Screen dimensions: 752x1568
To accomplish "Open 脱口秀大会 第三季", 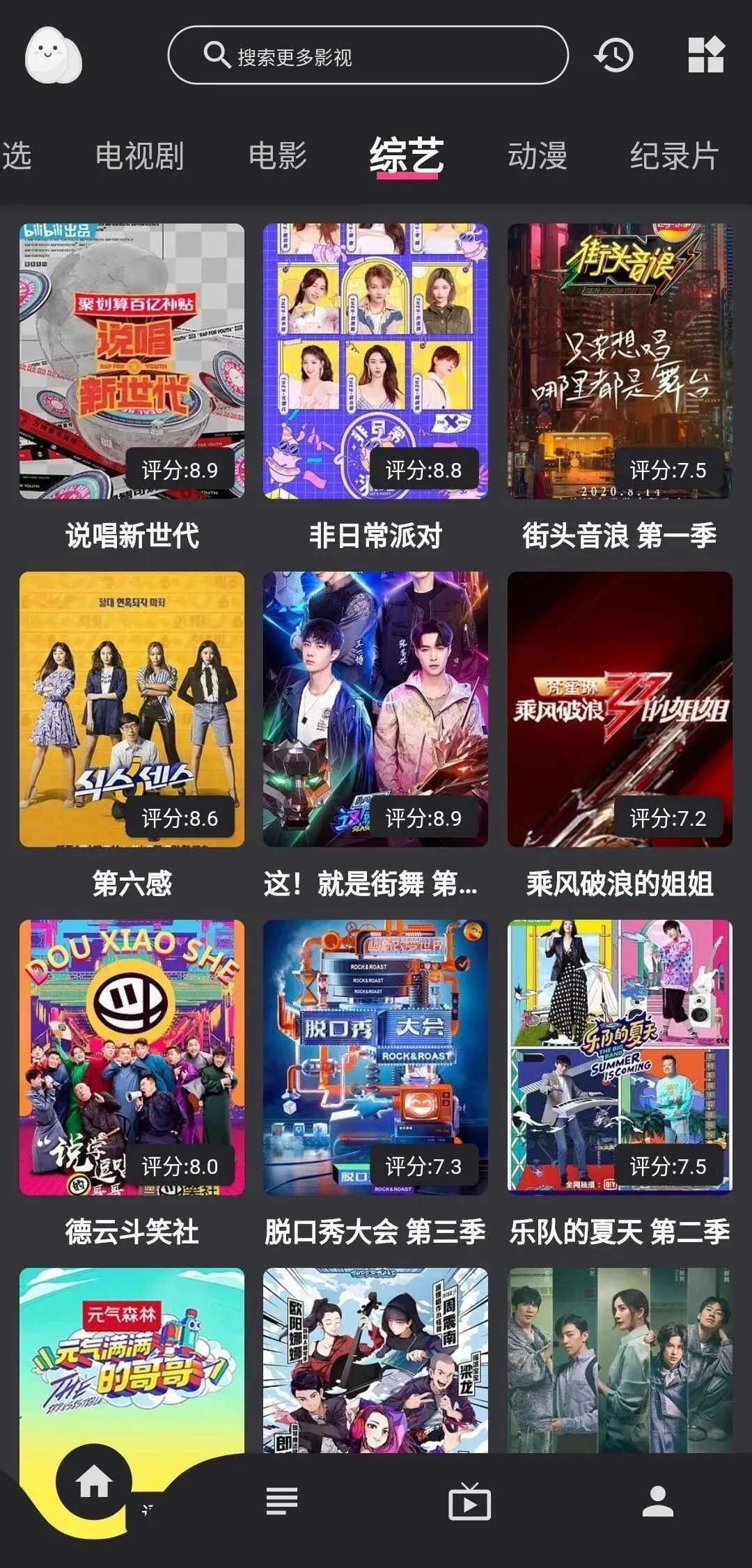I will (x=375, y=1057).
